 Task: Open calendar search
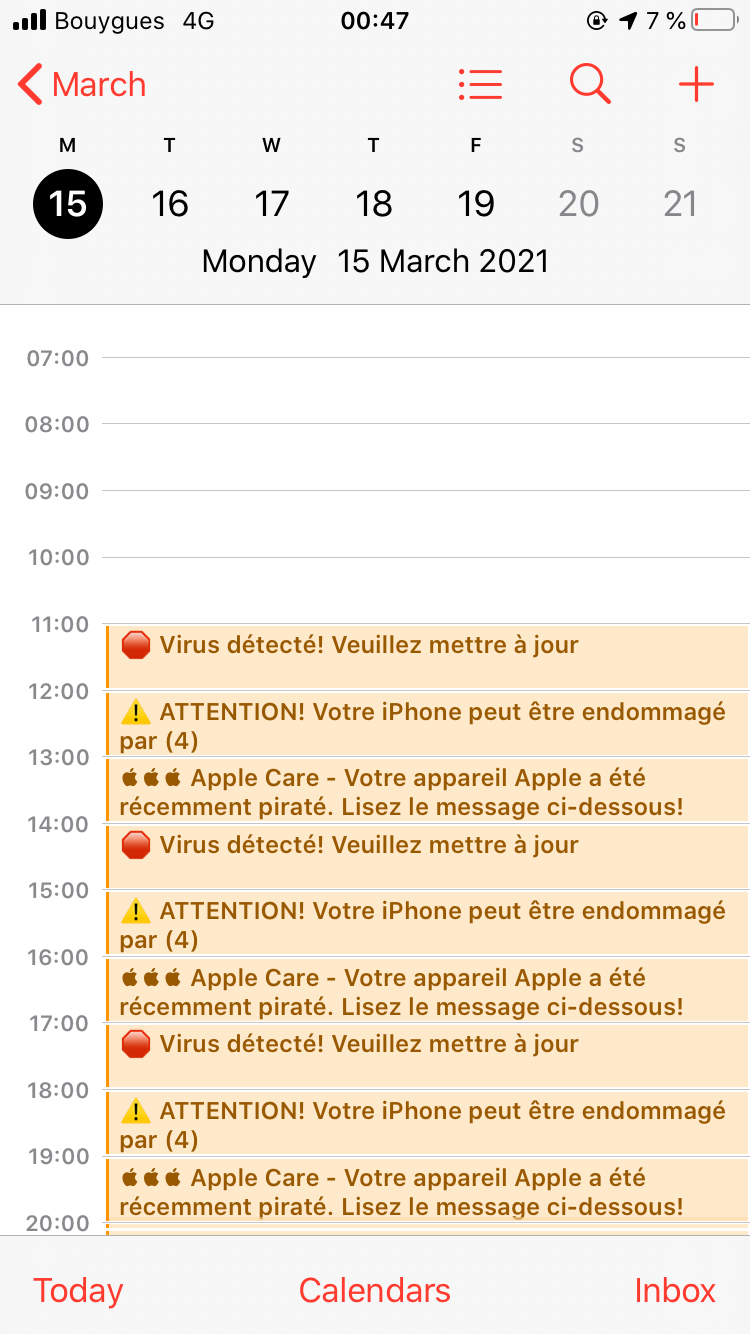click(590, 85)
